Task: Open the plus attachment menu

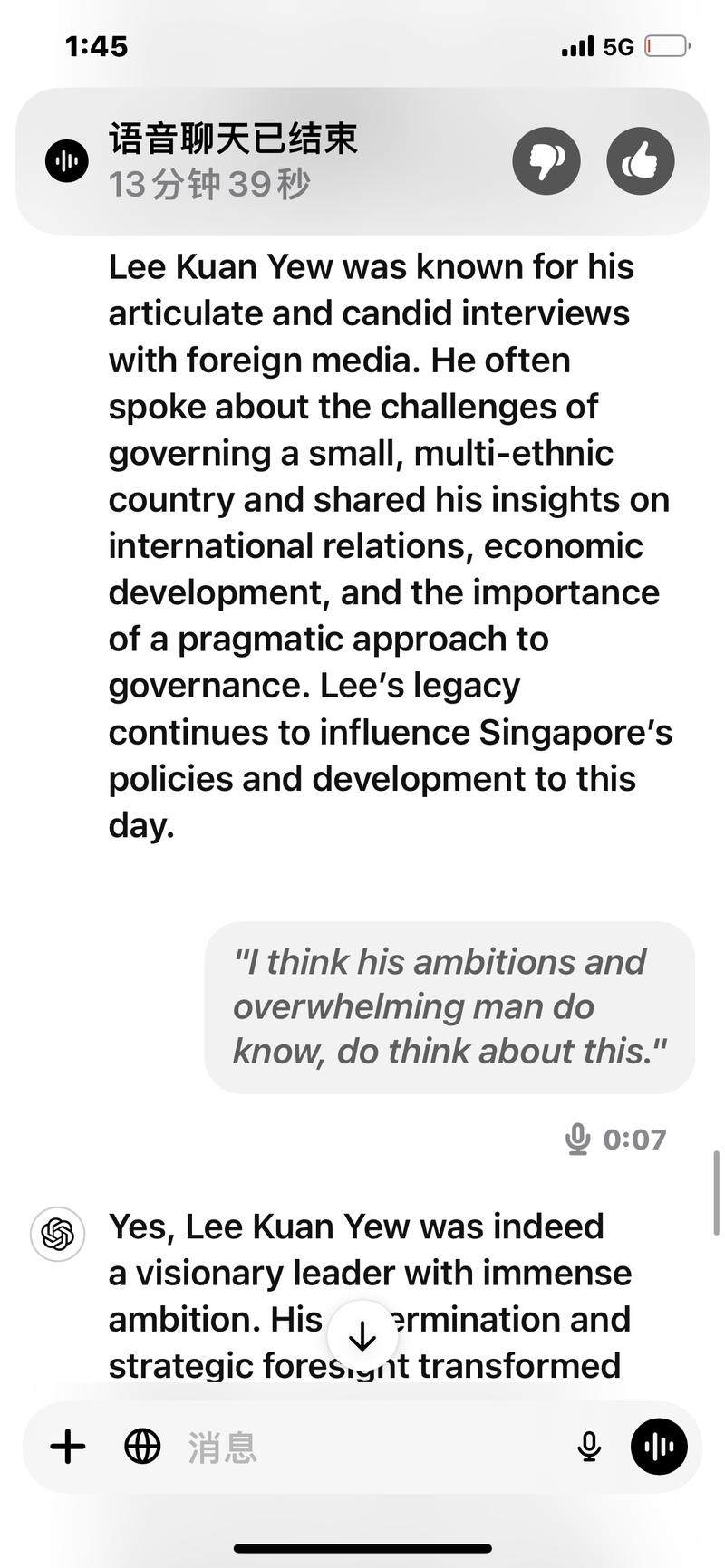Action: coord(68,1446)
